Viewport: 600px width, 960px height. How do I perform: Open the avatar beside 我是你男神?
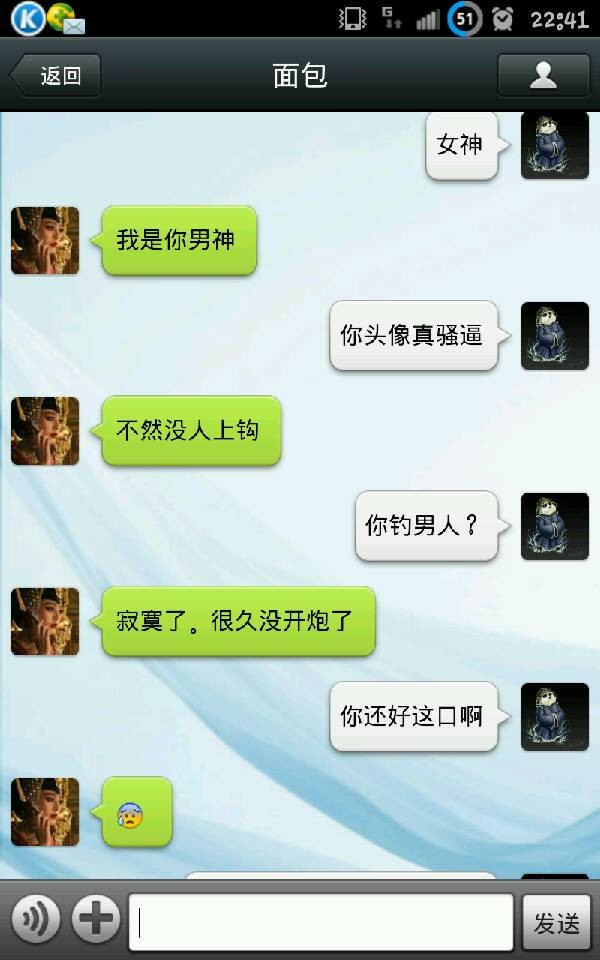click(x=45, y=240)
